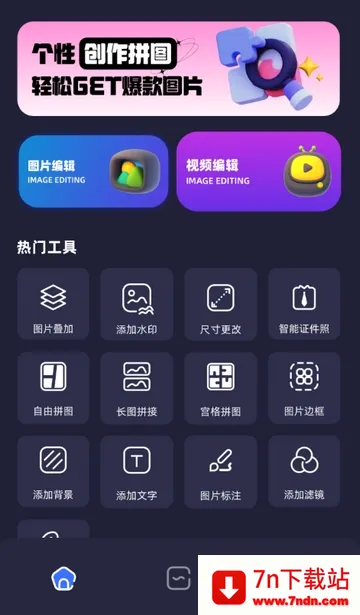The height and width of the screenshot is (615, 360).
Task: Select 宫格拼图 grid collage
Action: tap(220, 388)
